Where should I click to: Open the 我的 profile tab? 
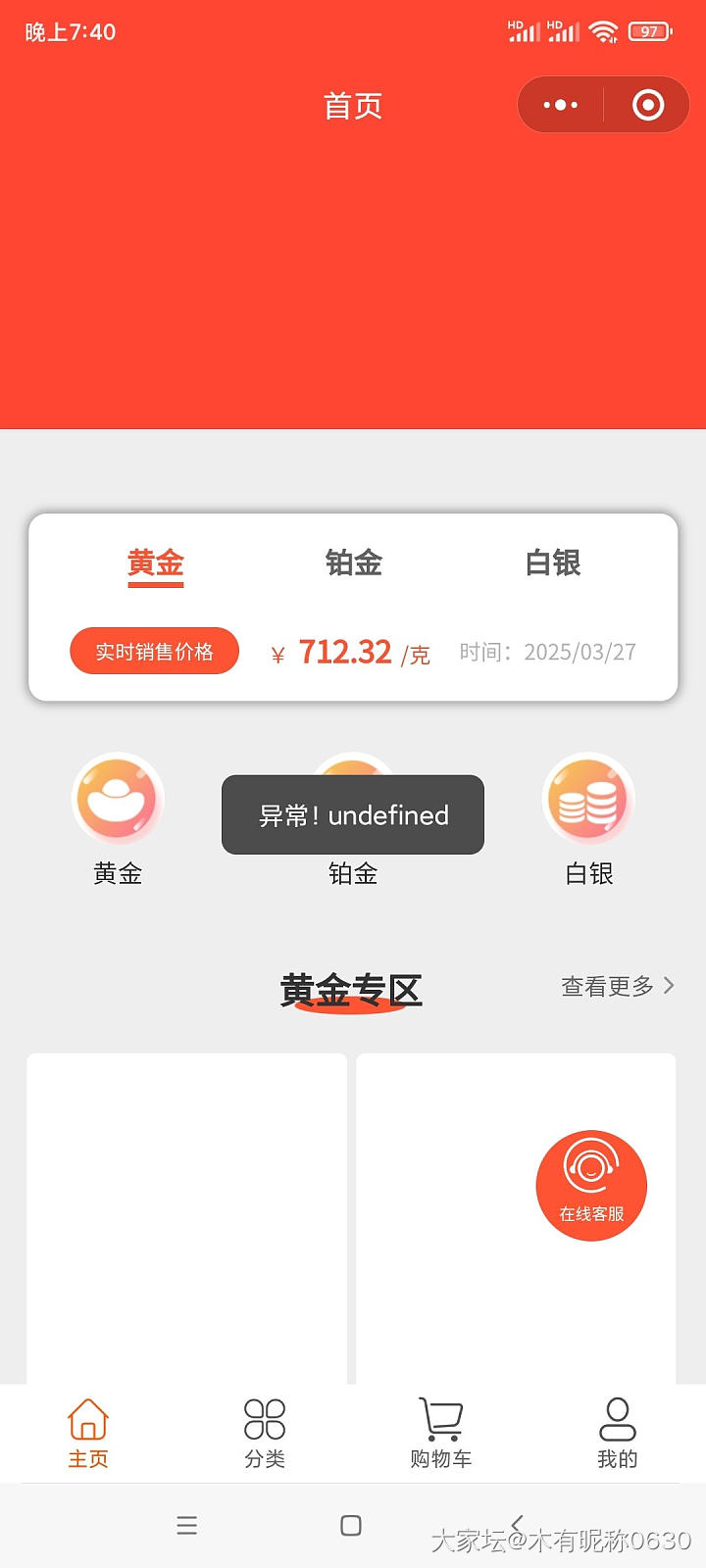point(618,1433)
